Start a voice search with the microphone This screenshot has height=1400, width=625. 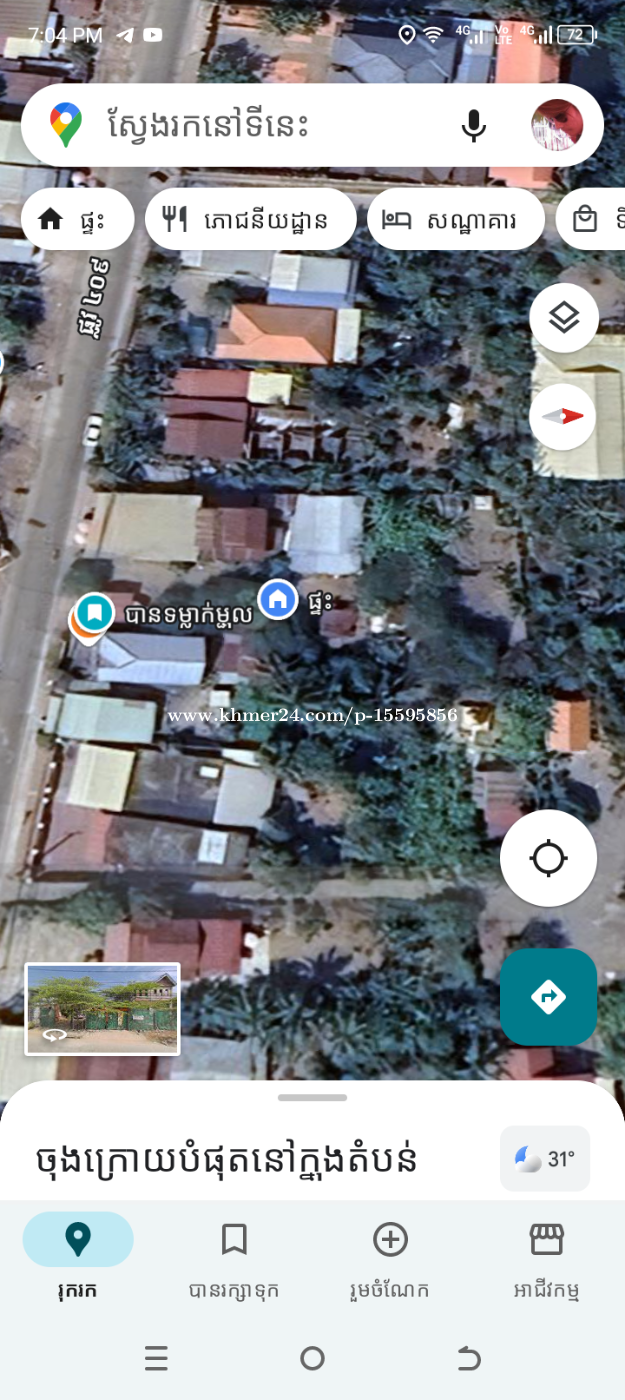pyautogui.click(x=474, y=126)
